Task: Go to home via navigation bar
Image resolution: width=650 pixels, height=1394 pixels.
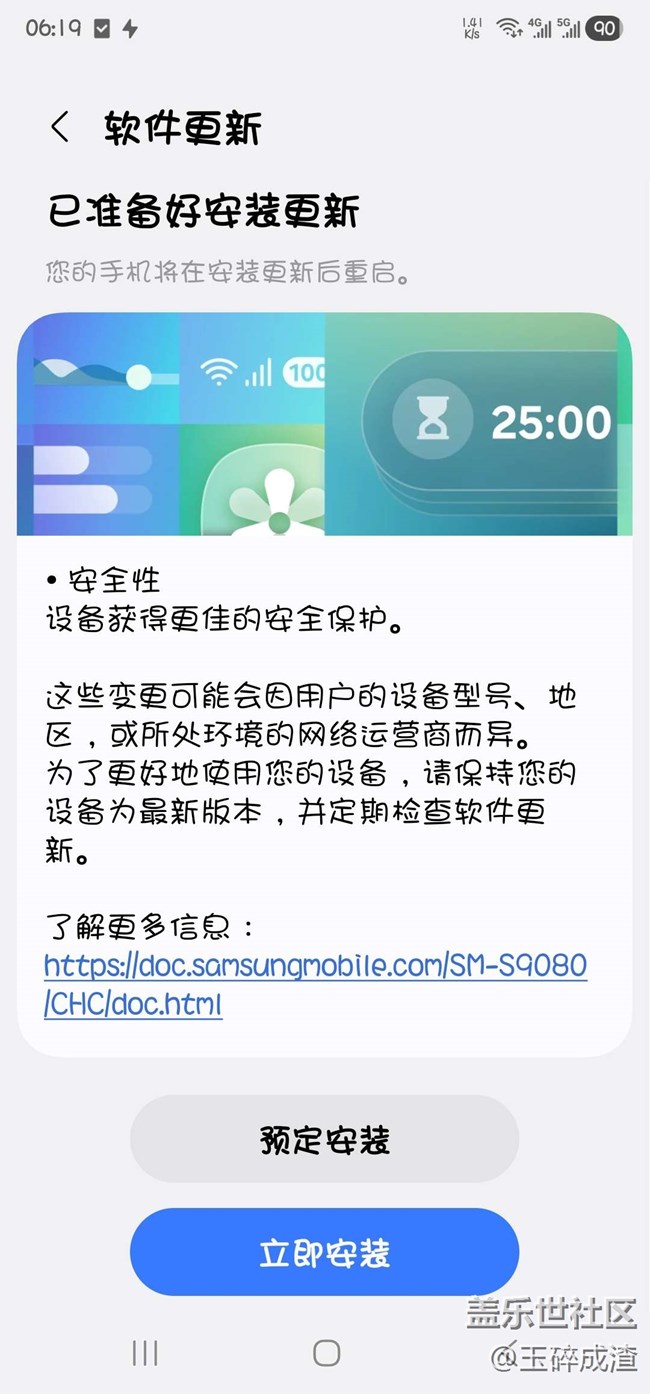Action: [x=326, y=1353]
